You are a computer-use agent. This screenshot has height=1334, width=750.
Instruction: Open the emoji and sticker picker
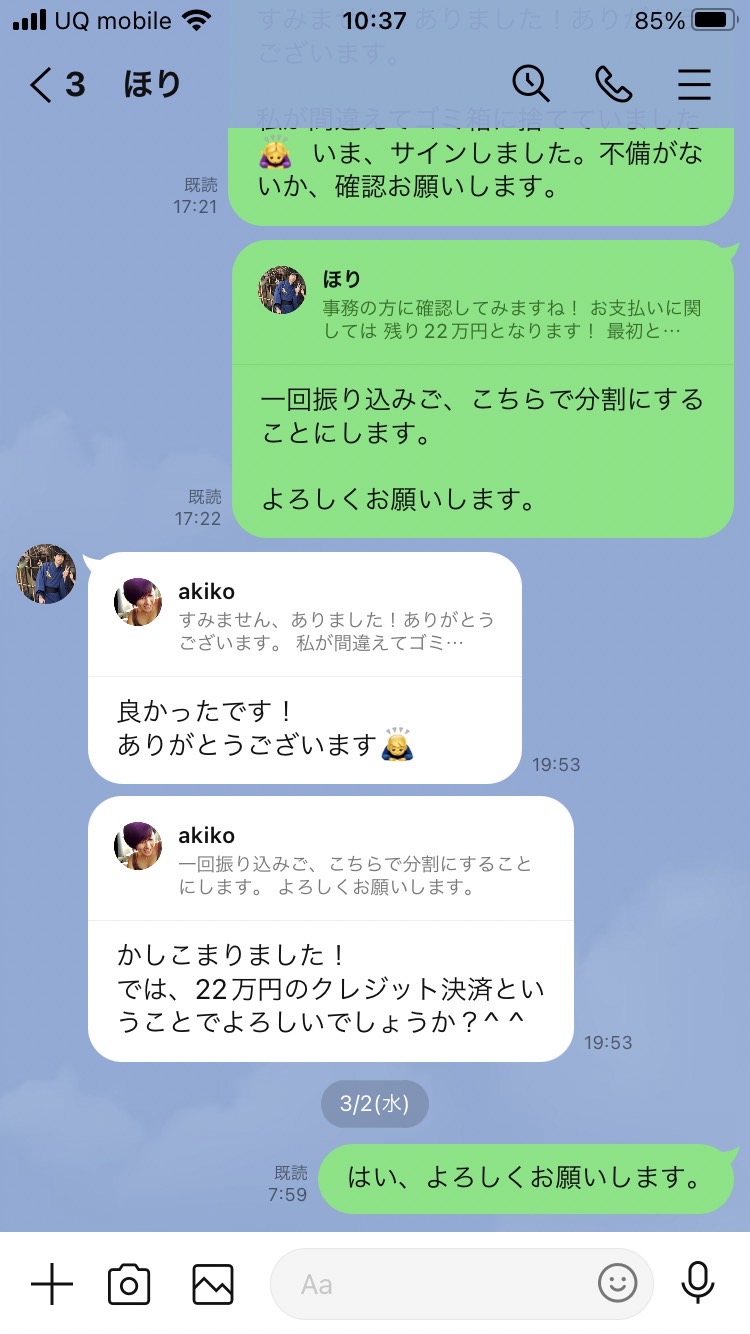pyautogui.click(x=618, y=1283)
